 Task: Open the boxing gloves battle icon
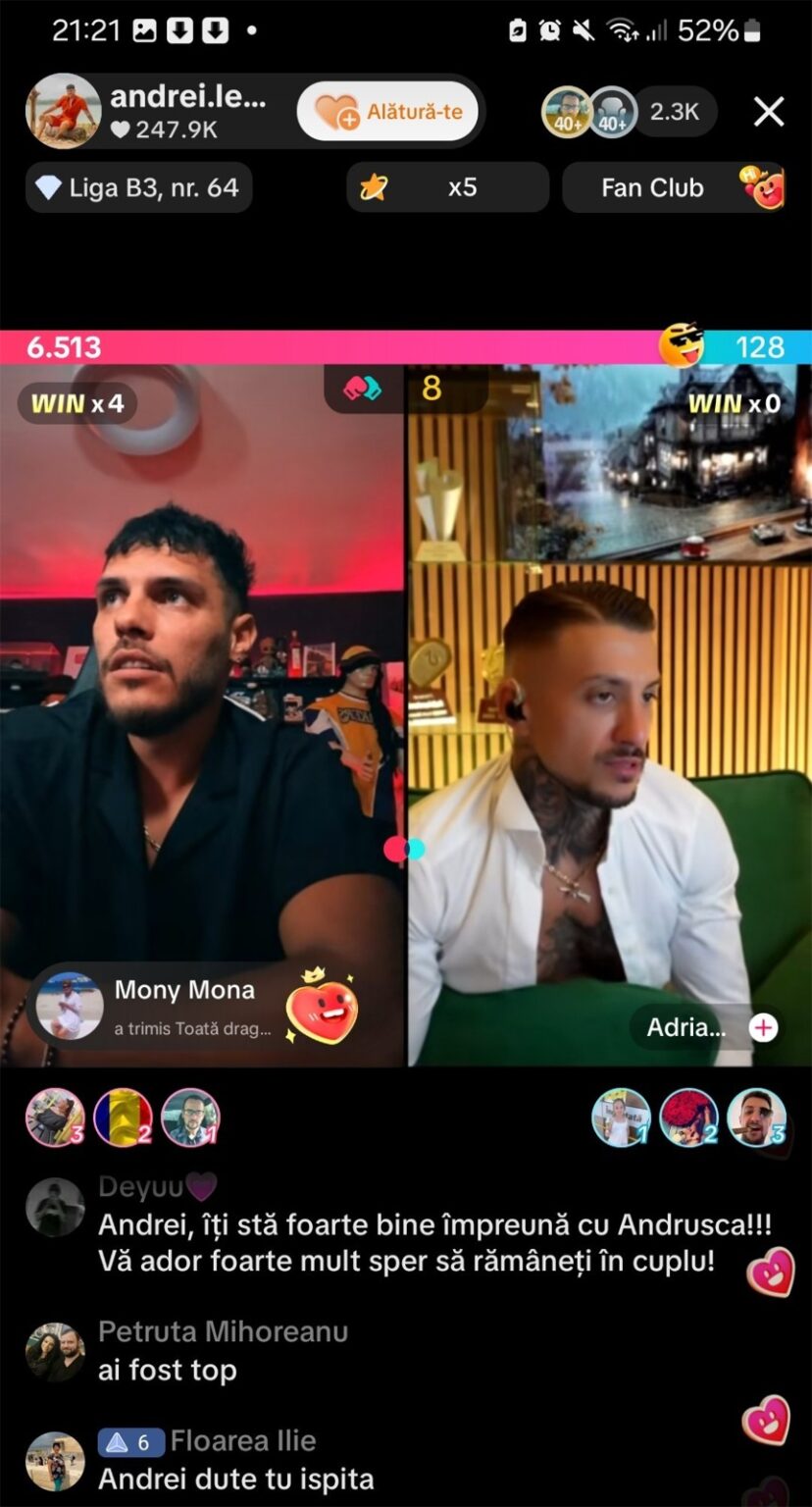[x=363, y=389]
